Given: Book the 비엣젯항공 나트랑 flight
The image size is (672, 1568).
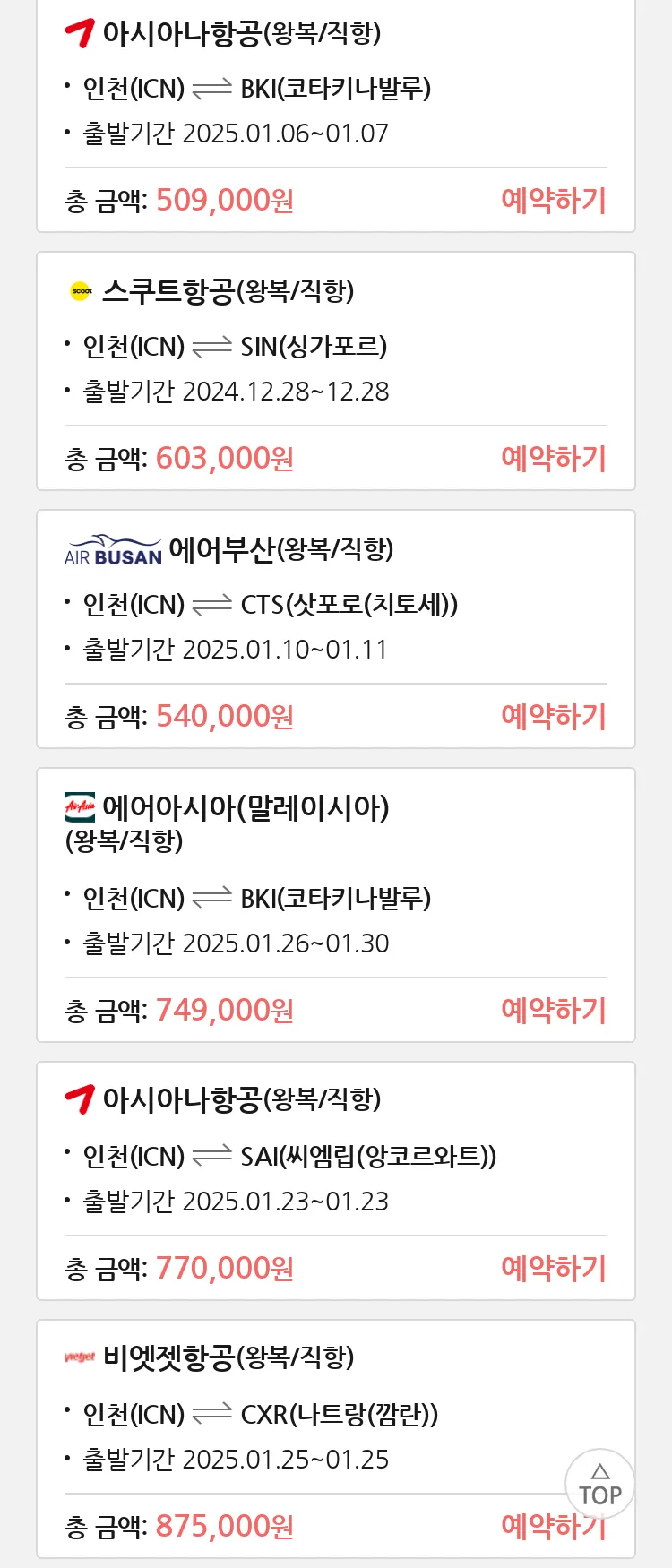Looking at the screenshot, I should click(533, 1528).
